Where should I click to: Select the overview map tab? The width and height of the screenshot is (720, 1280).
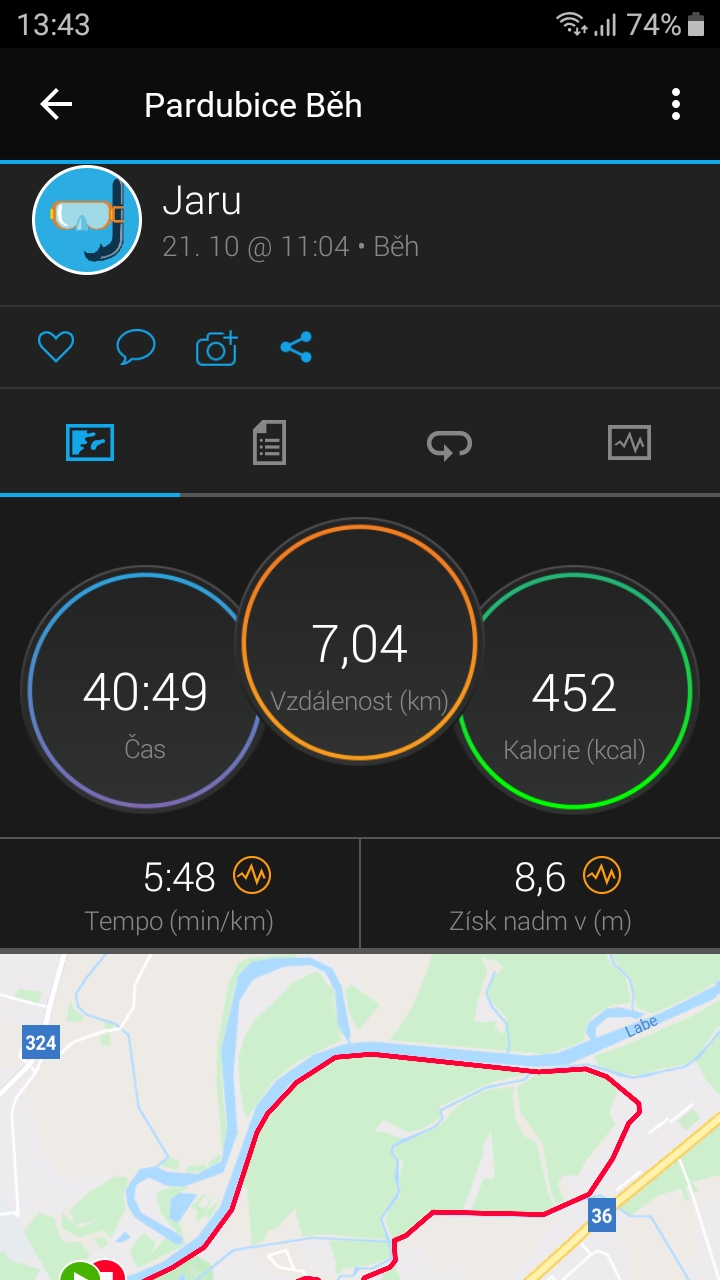pos(90,442)
